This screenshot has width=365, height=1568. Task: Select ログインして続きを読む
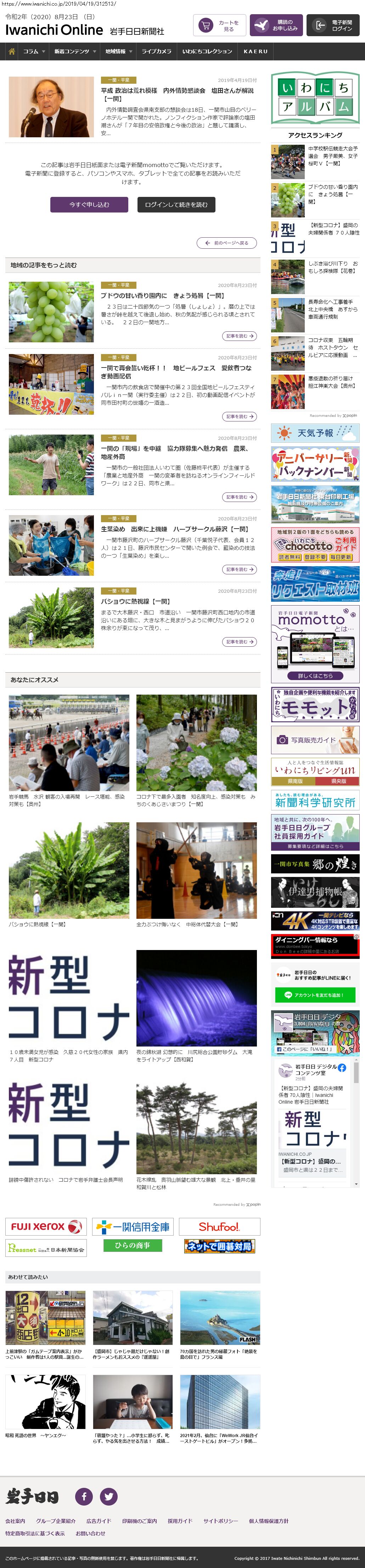(176, 205)
